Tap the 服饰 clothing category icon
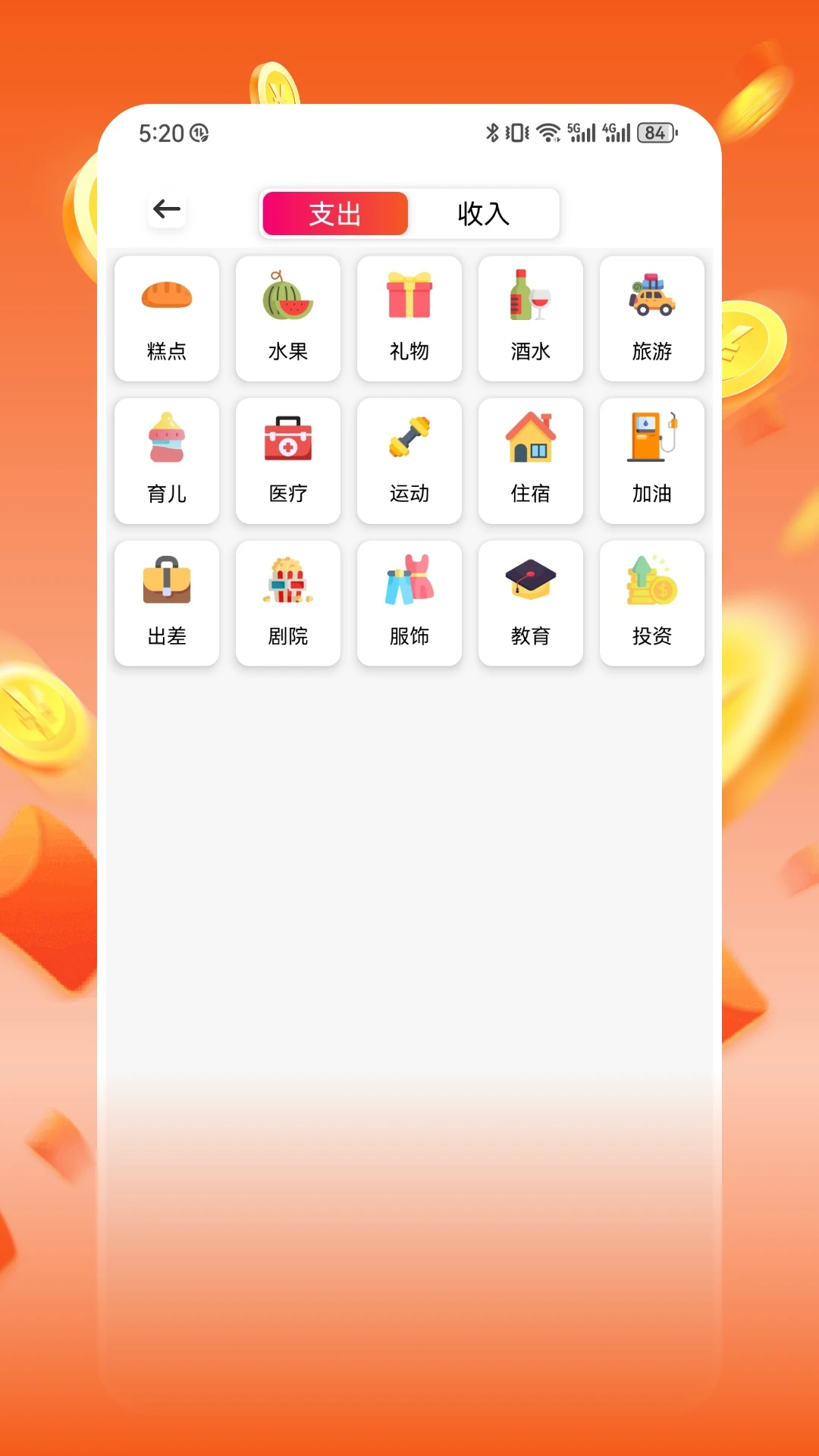 click(409, 602)
